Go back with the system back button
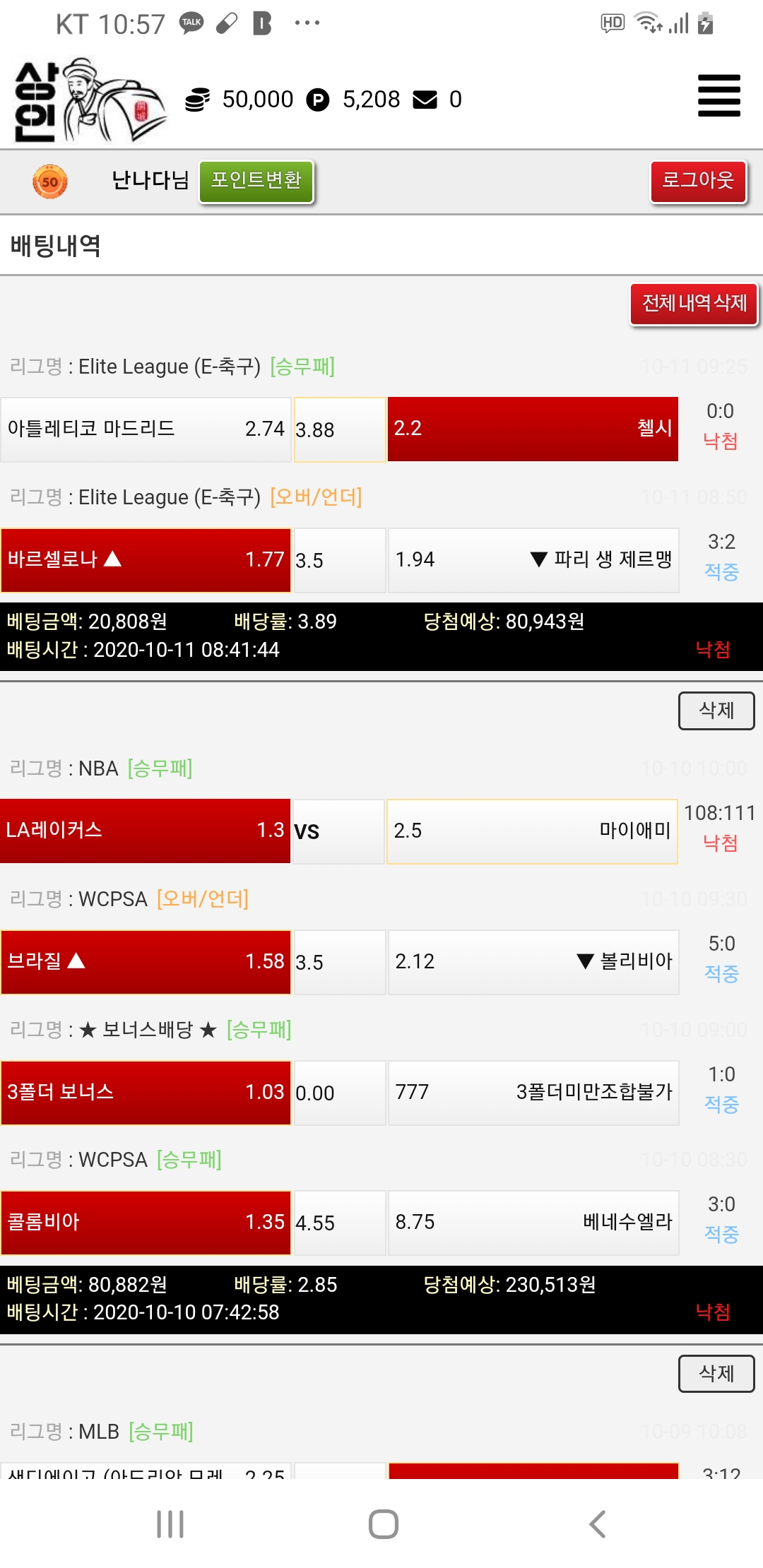The width and height of the screenshot is (763, 1568). coord(597,1524)
